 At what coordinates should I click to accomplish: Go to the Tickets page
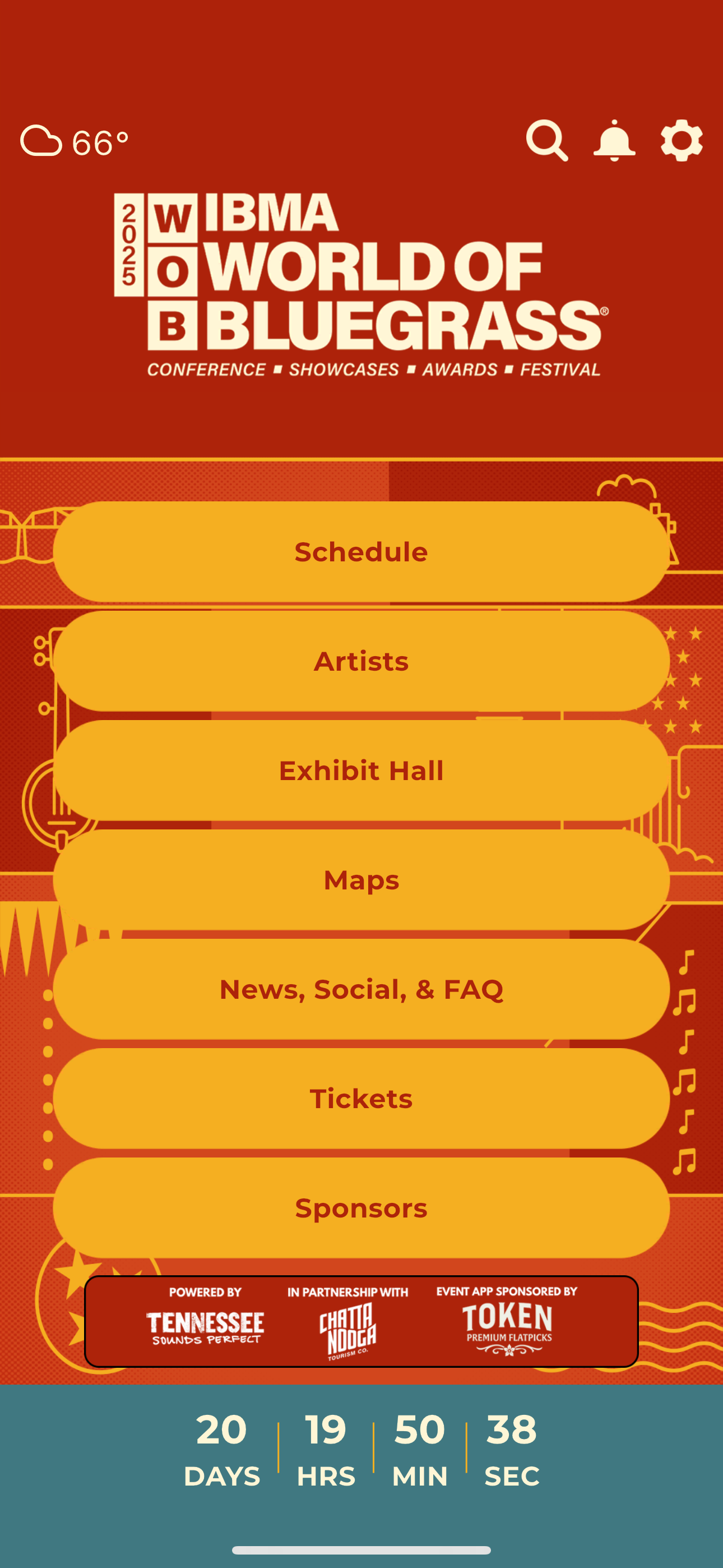pos(361,1099)
